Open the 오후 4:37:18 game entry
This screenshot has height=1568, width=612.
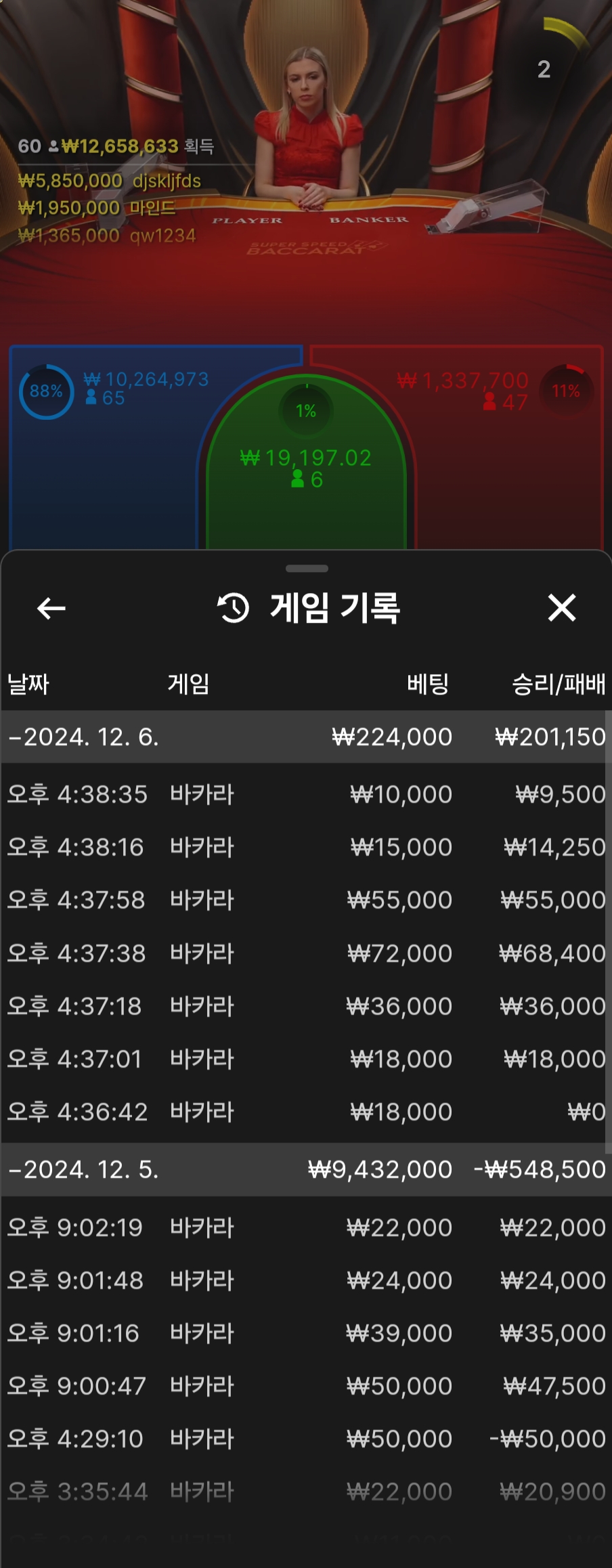click(305, 1006)
